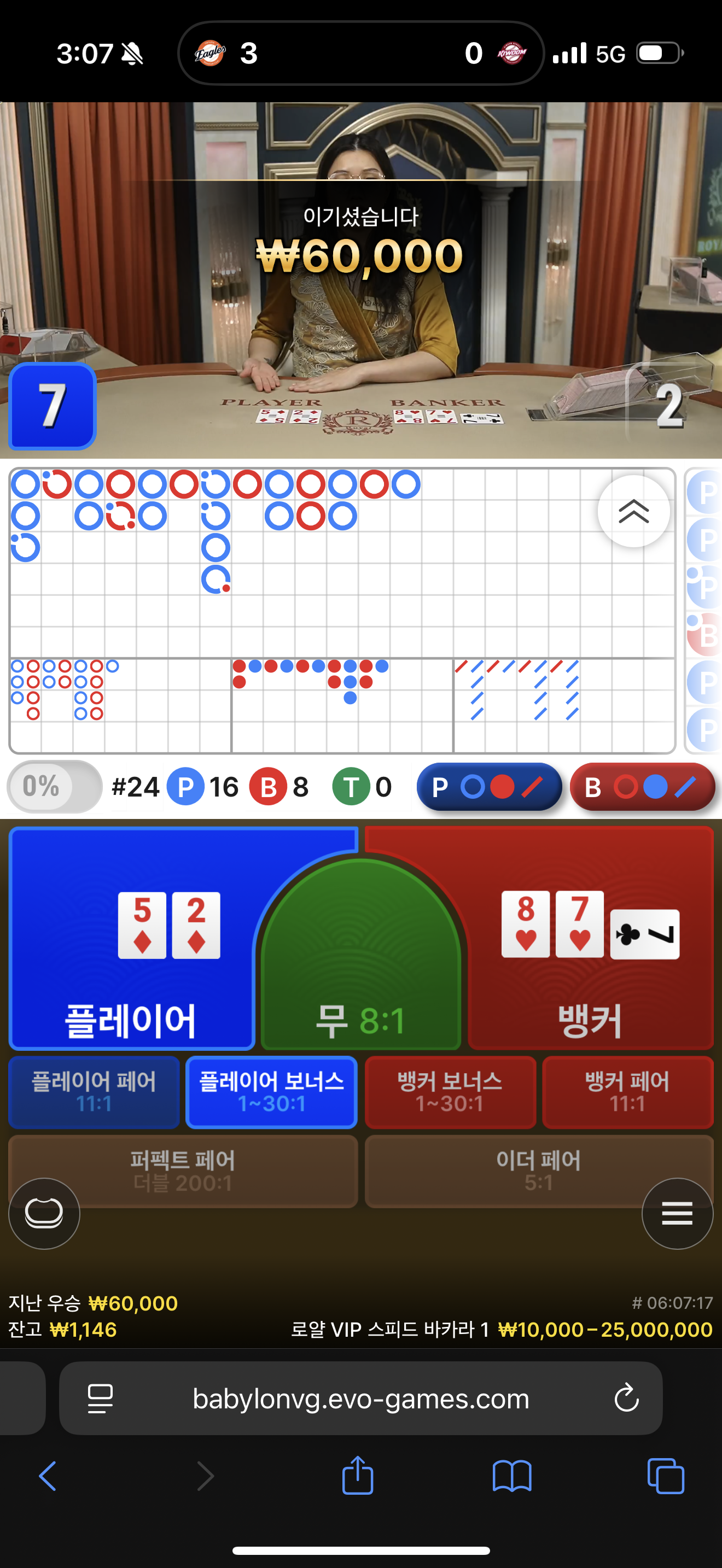Screen dimensions: 722x1568
Task: Choose the 뱅커 페어 11:1 side bet
Action: point(627,1091)
